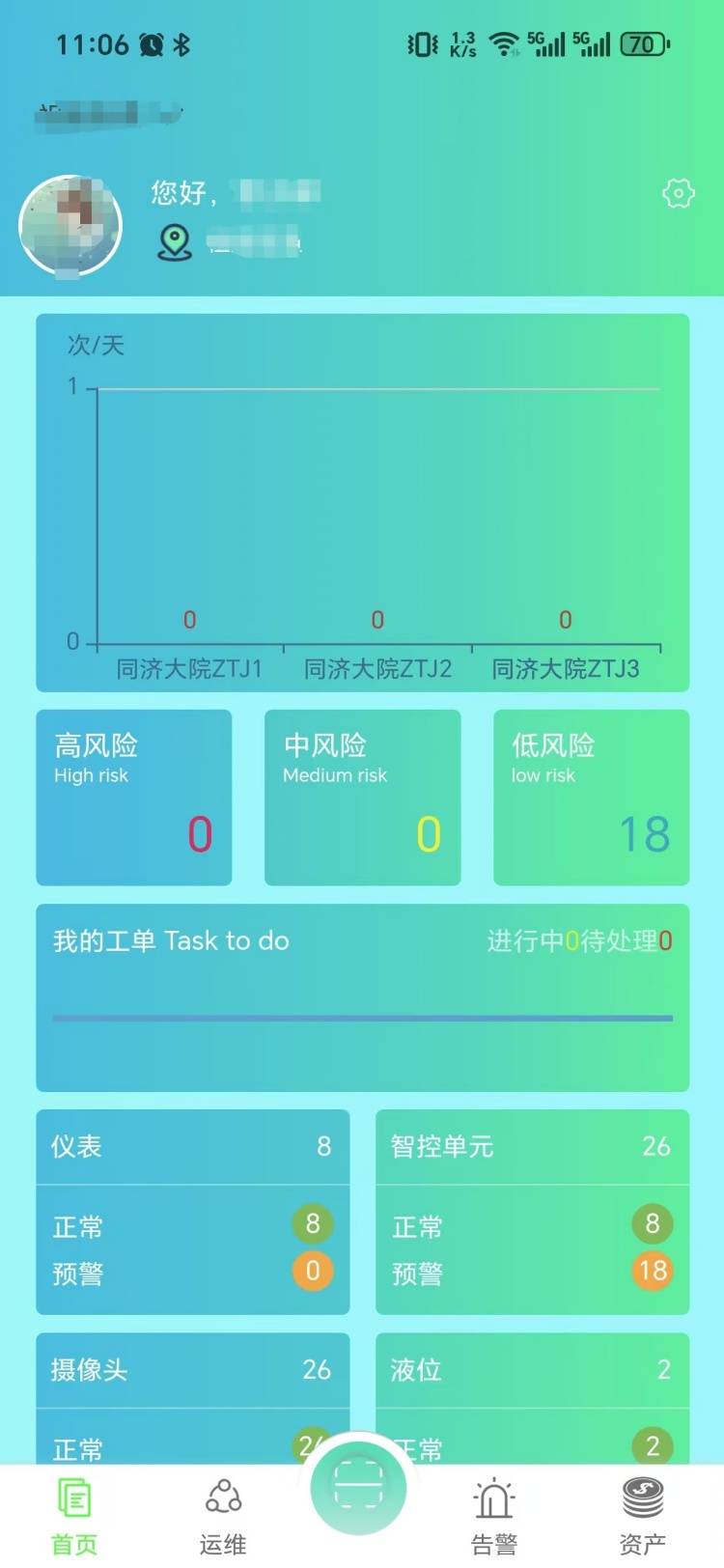Open the 运维 operations icon
Screen dimensions: 724x1568
click(x=221, y=1497)
